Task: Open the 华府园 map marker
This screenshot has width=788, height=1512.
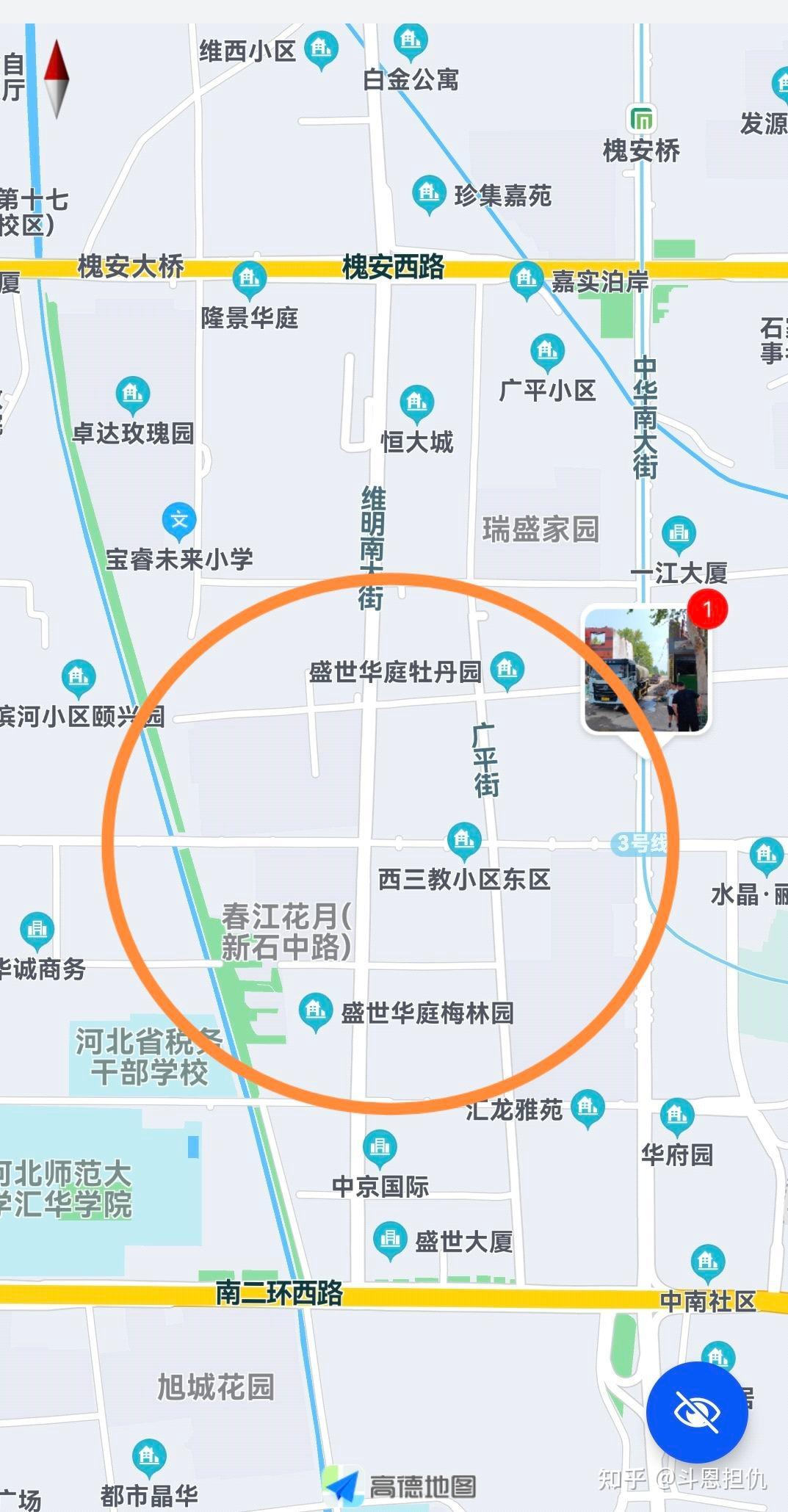Action: (677, 1118)
